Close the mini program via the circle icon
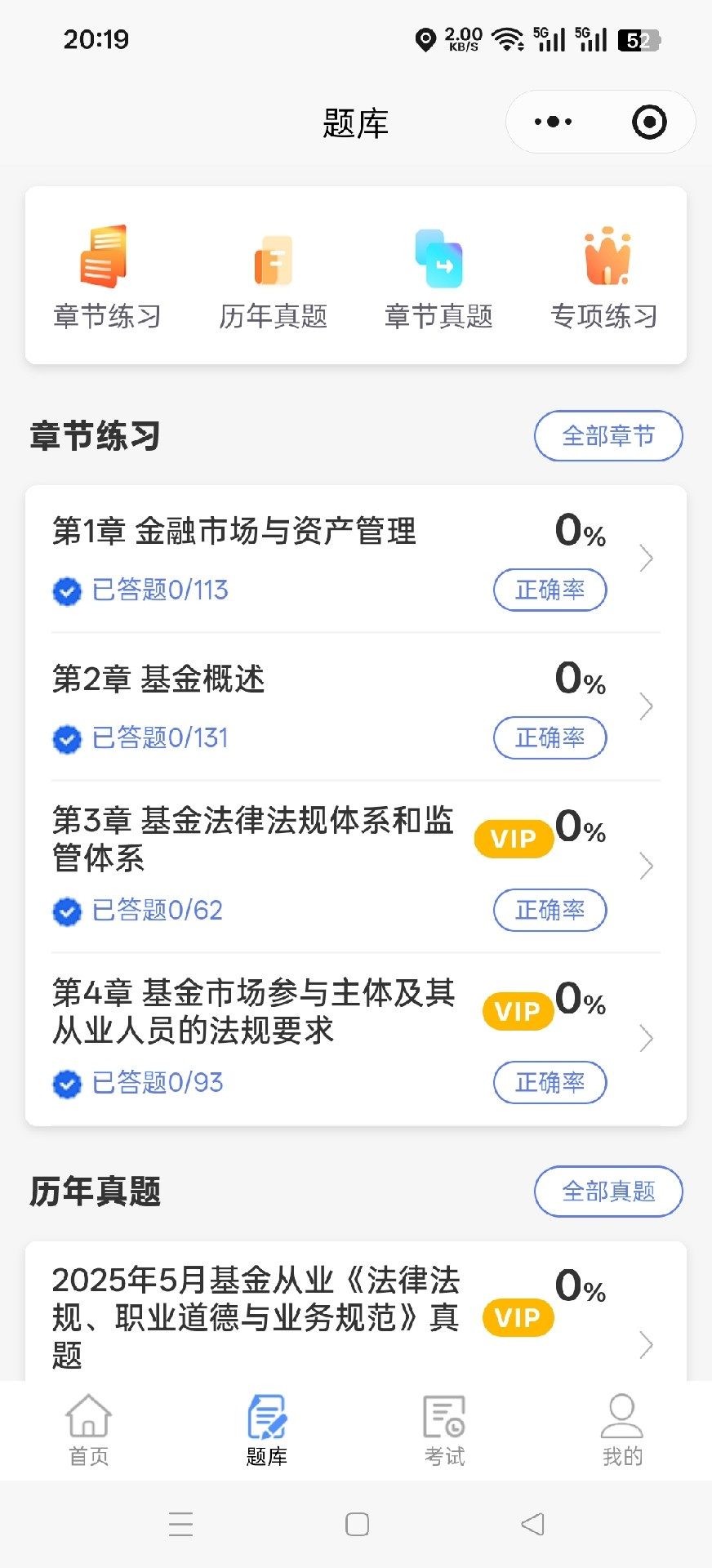 649,122
